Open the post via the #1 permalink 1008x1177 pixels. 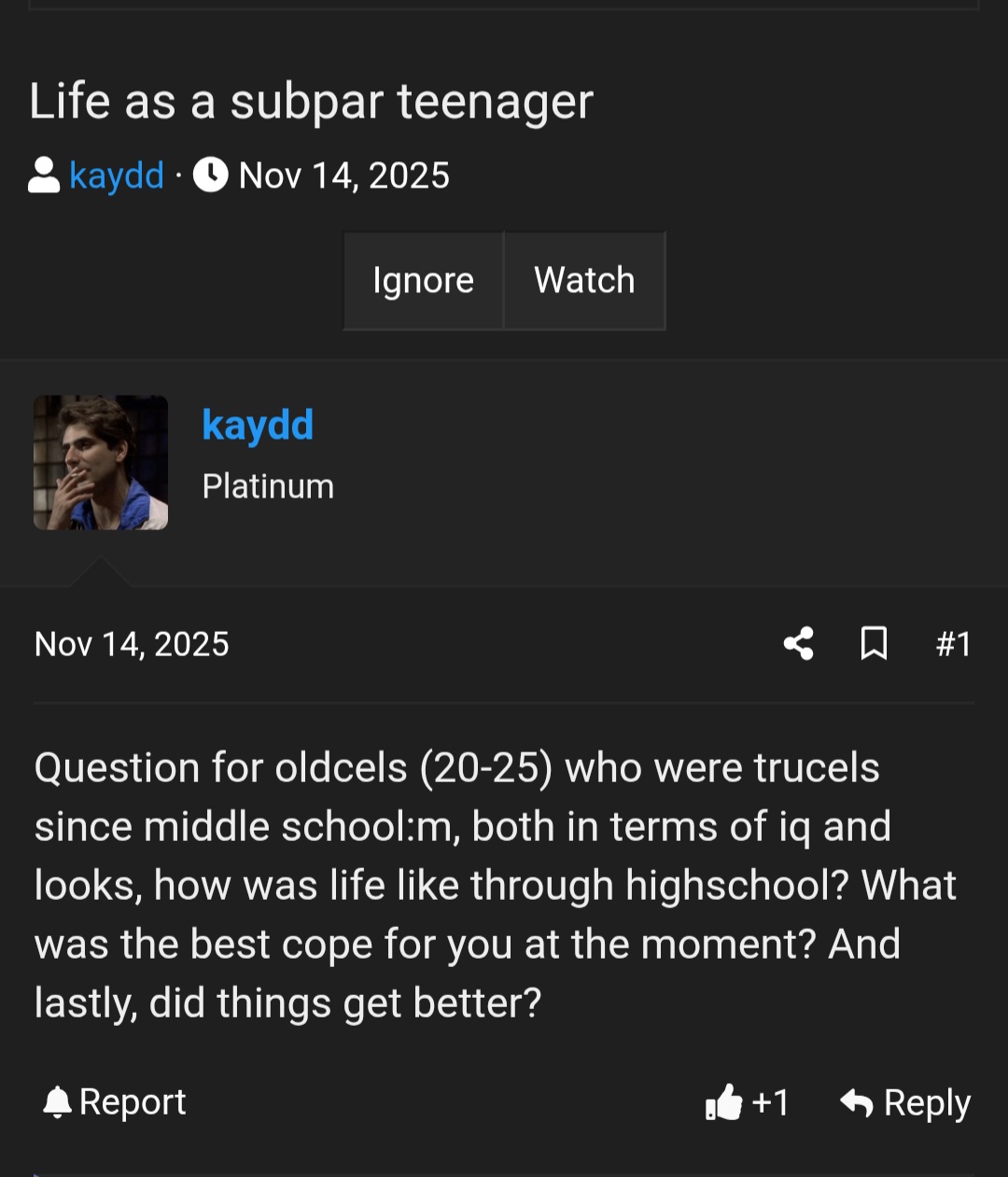(954, 643)
